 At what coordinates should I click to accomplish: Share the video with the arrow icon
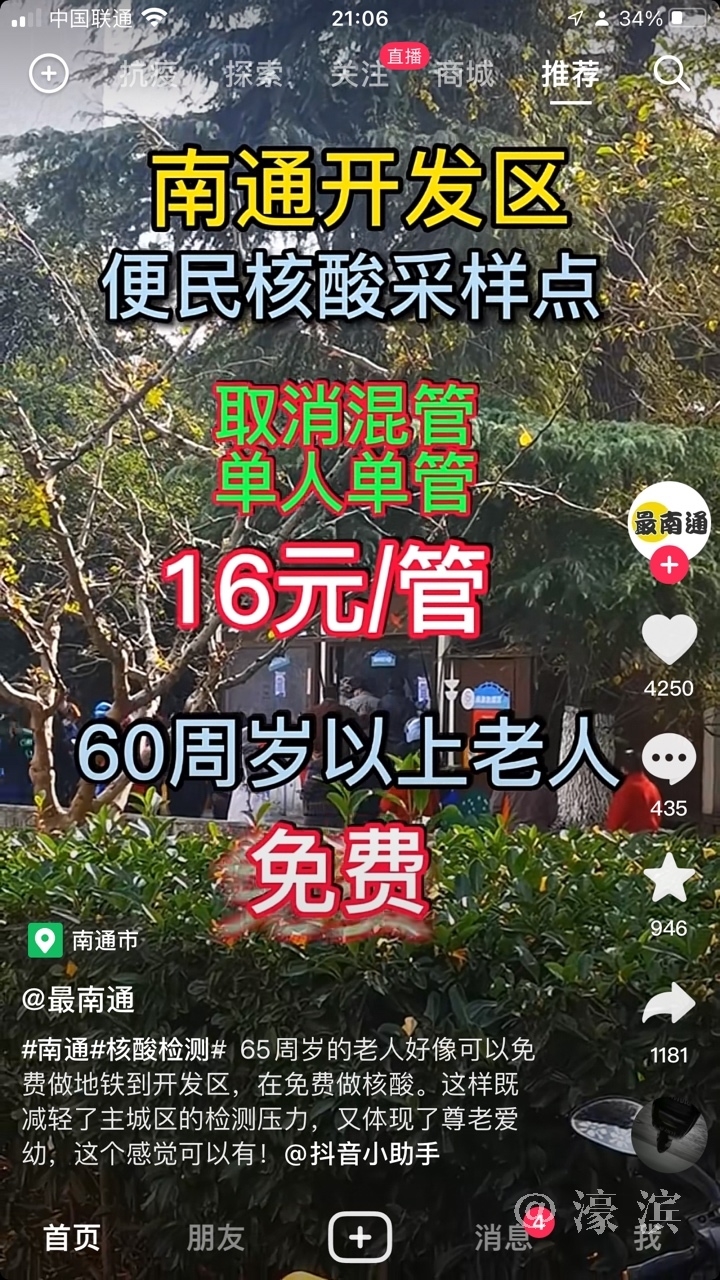pos(669,1005)
